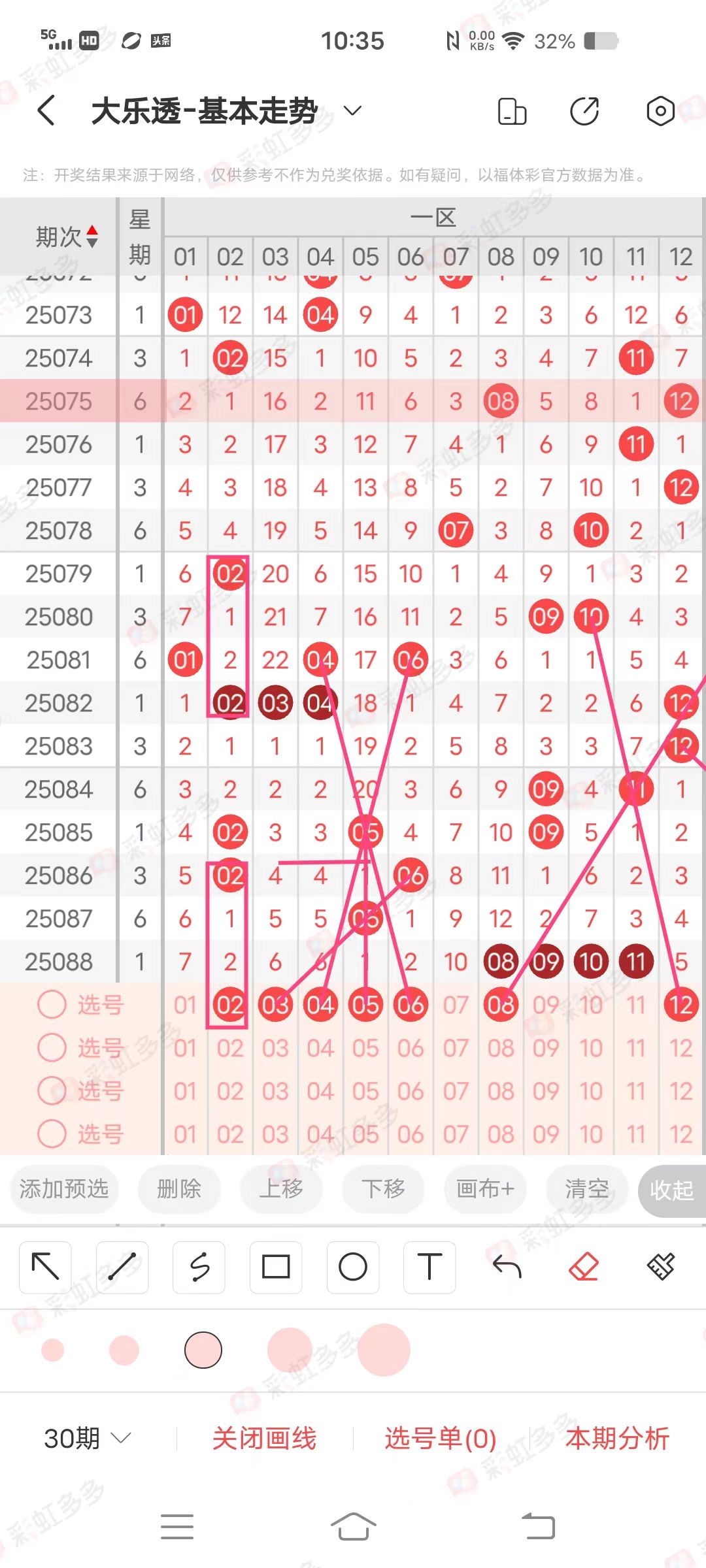
Task: Tap the 画布+ button
Action: tap(485, 1189)
